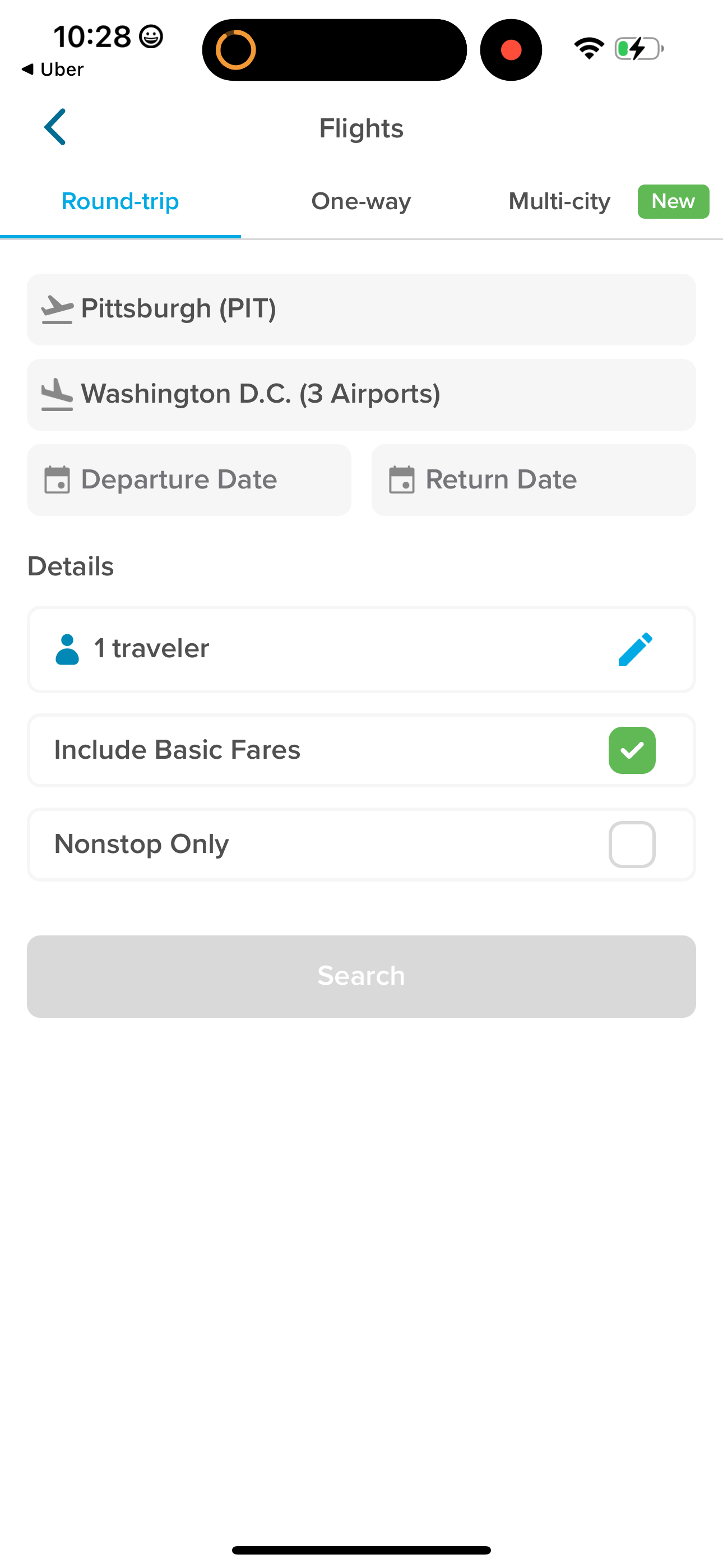
Task: Toggle the green Basic Fares checkmark
Action: point(632,750)
